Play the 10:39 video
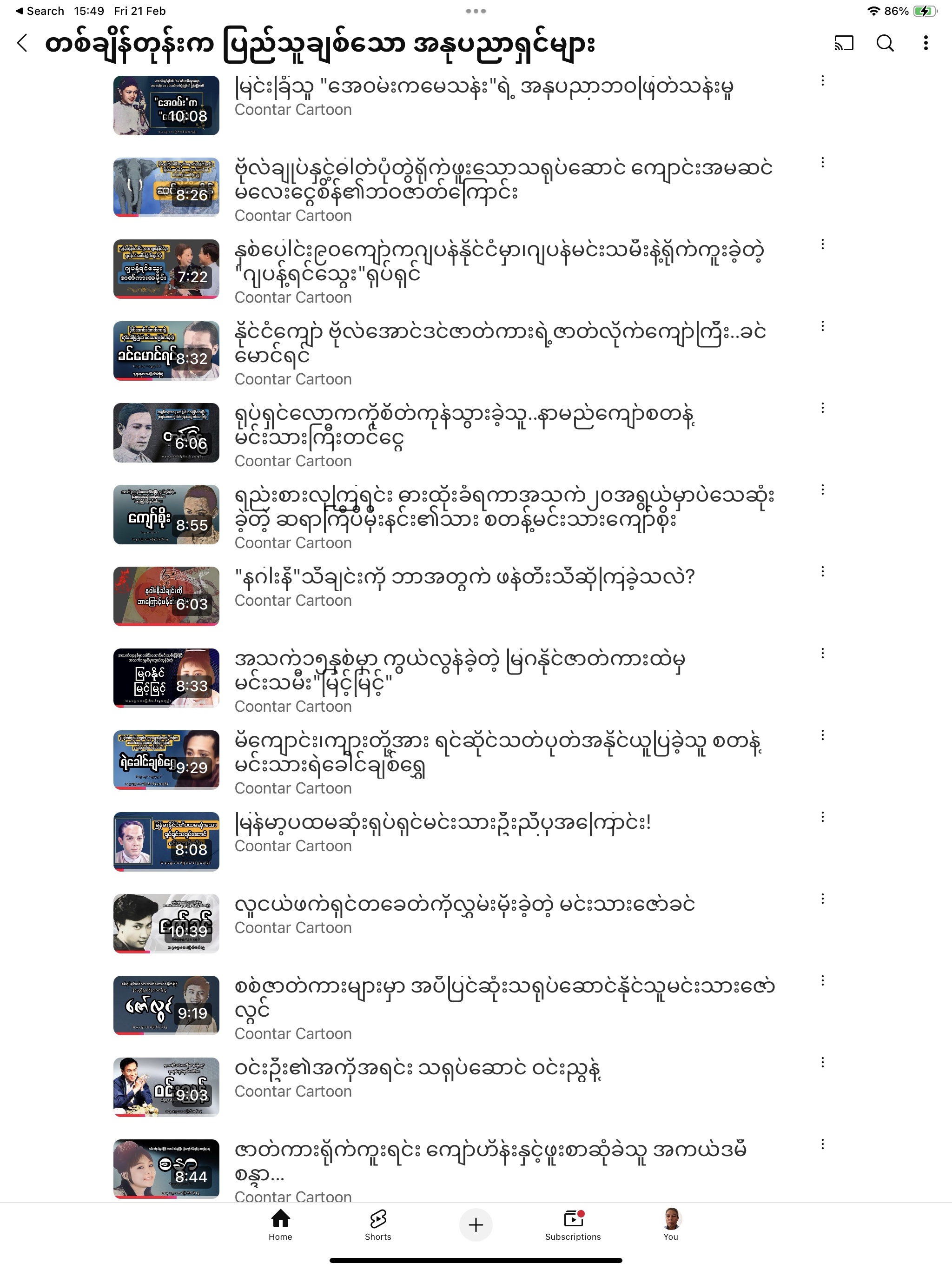This screenshot has width=952, height=1270. point(166,923)
